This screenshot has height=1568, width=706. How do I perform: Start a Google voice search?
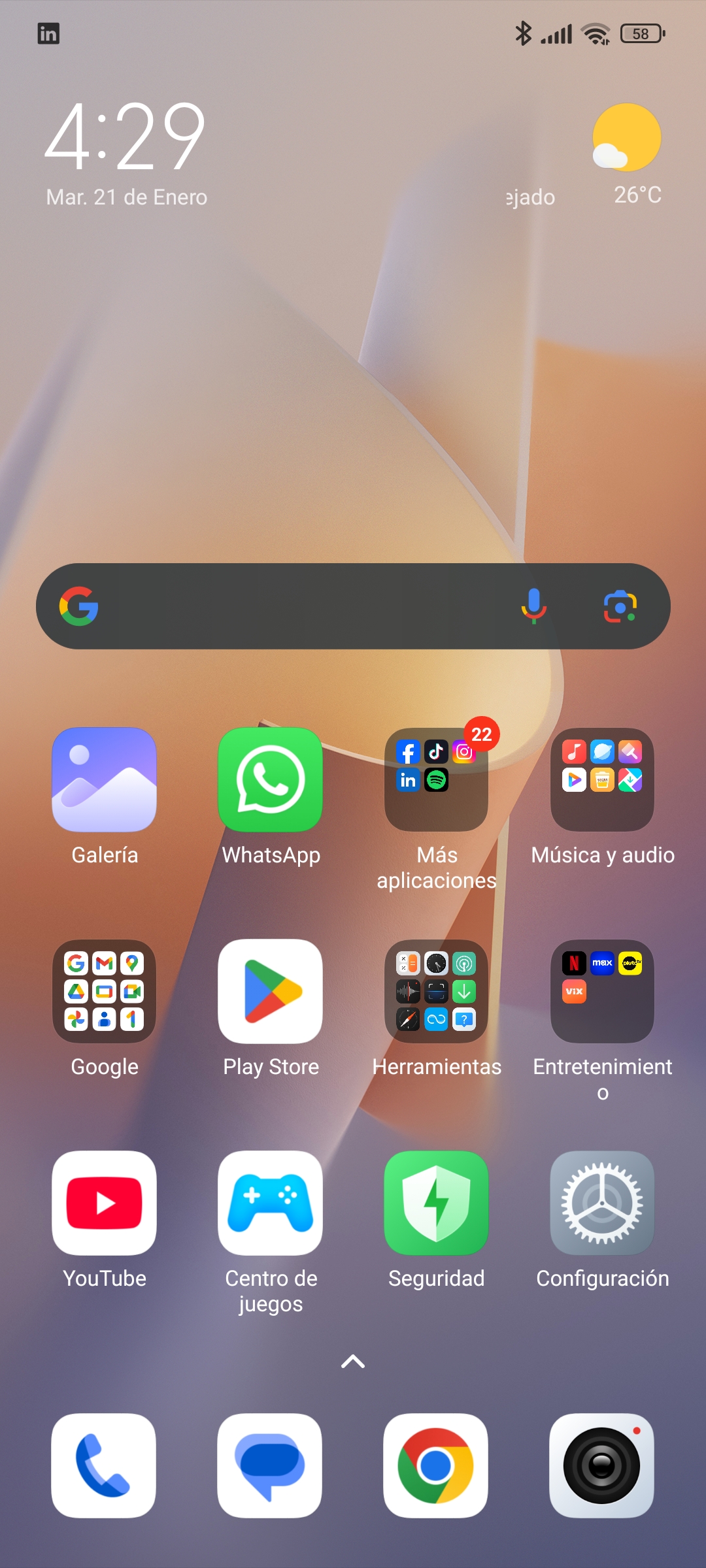pos(533,606)
